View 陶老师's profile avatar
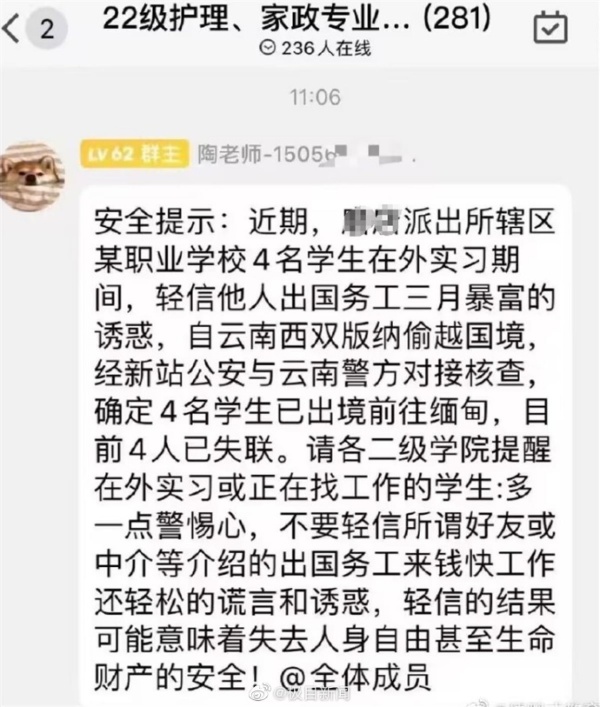The height and width of the screenshot is (707, 600). tap(31, 176)
